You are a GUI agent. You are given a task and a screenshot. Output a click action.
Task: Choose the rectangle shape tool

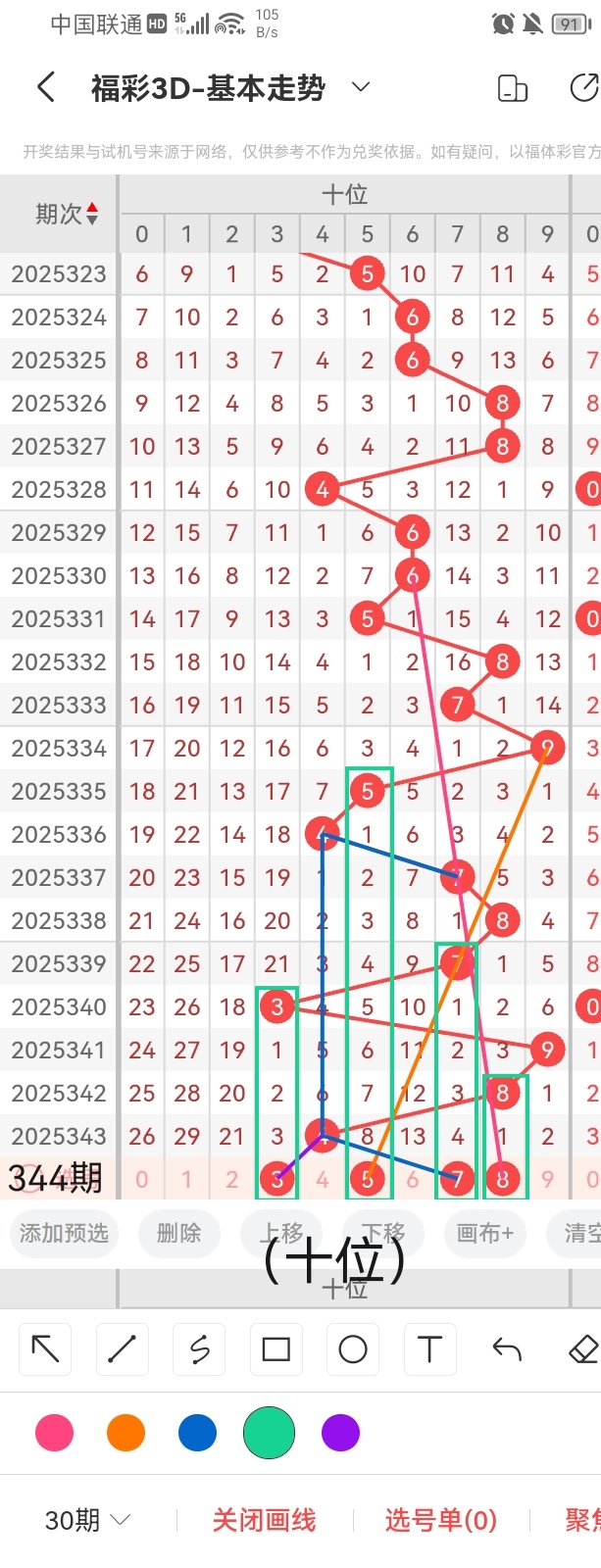(275, 1349)
